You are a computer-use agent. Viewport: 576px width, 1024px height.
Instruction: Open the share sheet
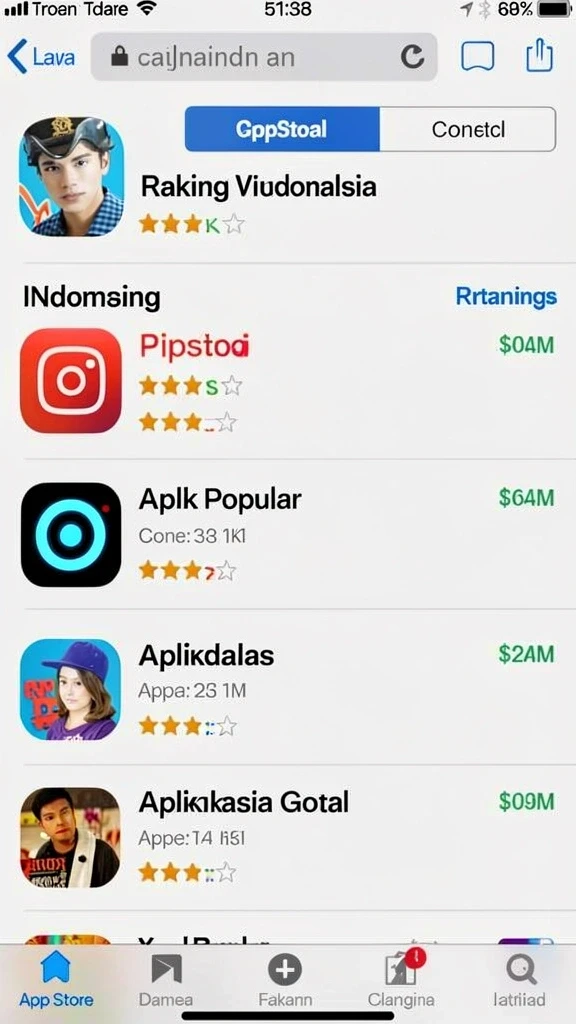pos(539,56)
